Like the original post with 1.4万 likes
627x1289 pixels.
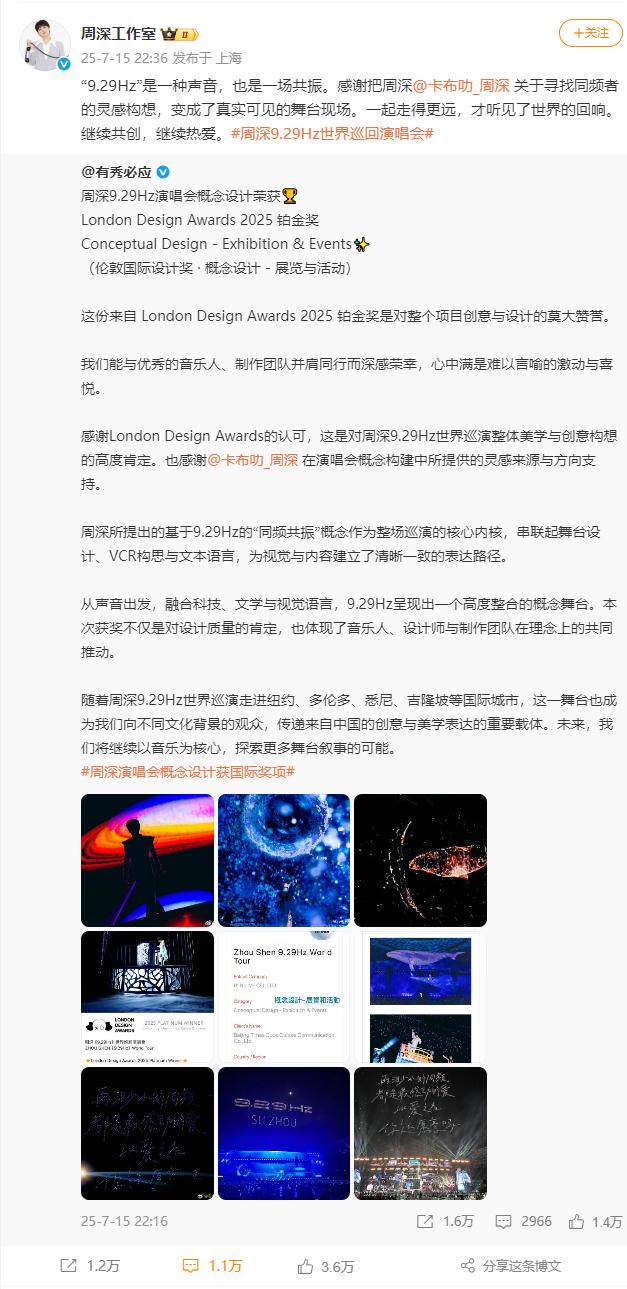595,1221
